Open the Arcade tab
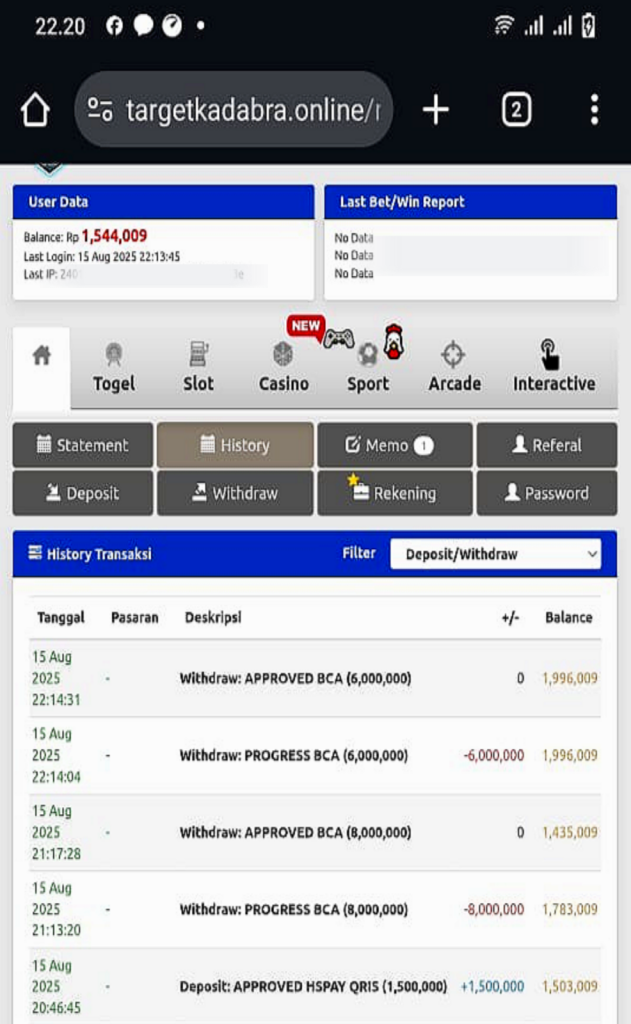 454,368
